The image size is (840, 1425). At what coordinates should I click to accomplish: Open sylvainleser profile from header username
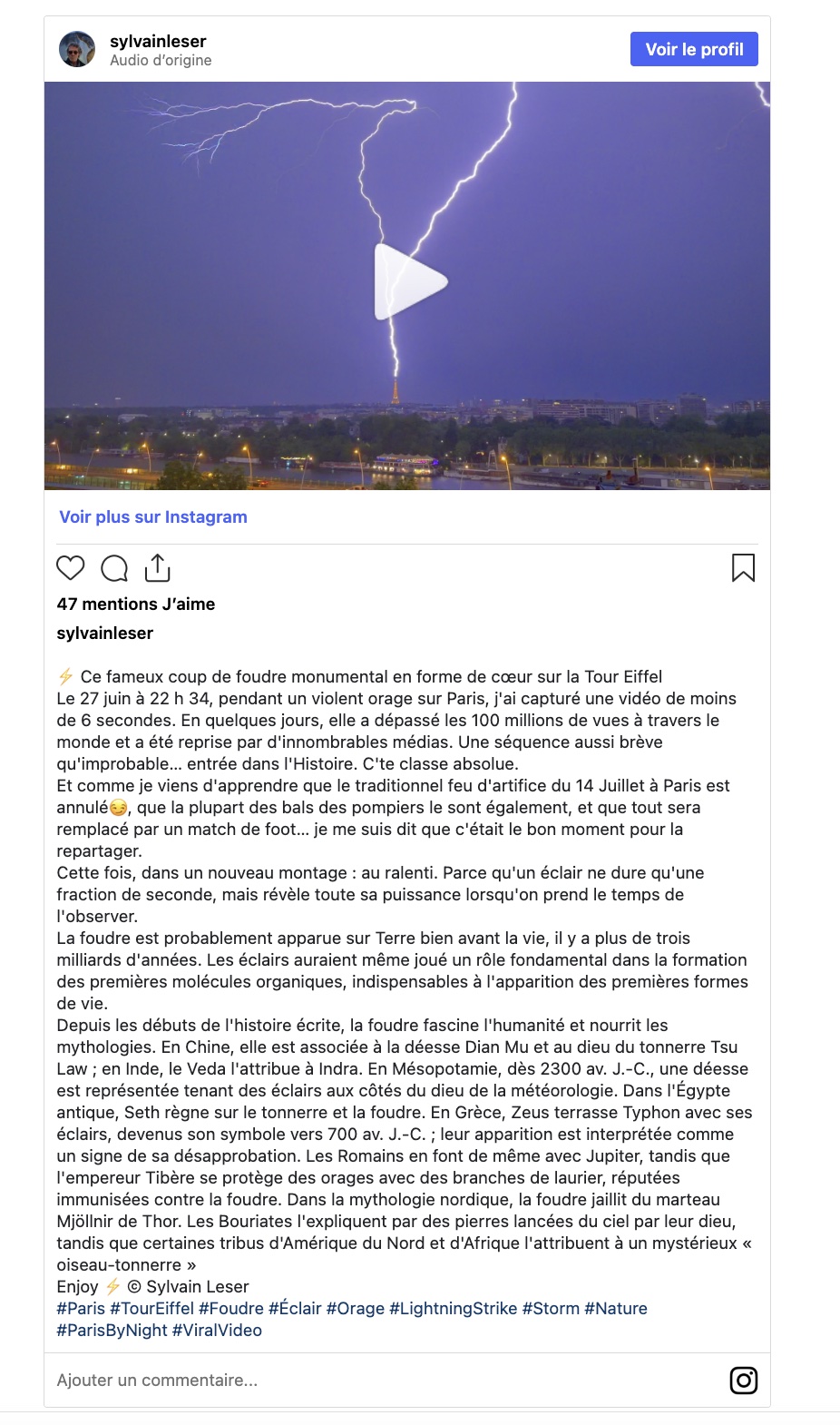click(x=158, y=41)
